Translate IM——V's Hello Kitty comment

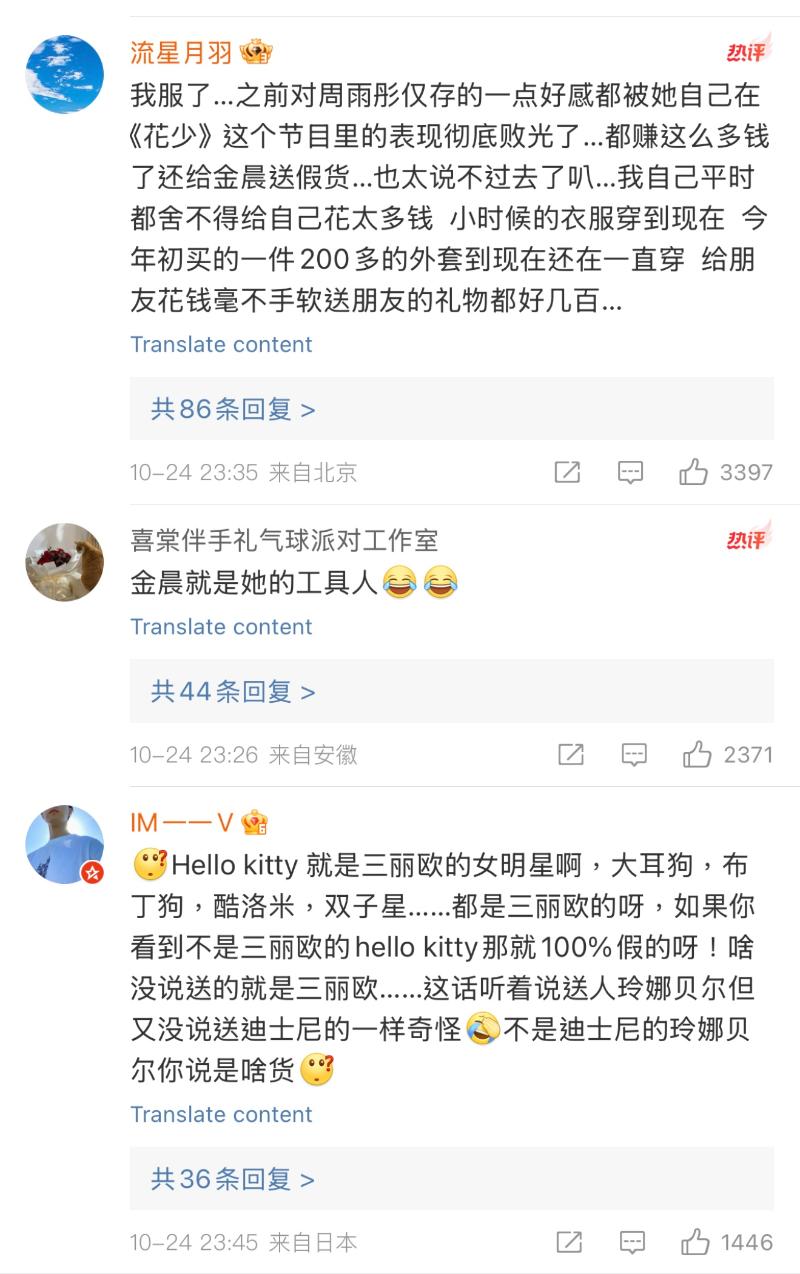pyautogui.click(x=221, y=1114)
